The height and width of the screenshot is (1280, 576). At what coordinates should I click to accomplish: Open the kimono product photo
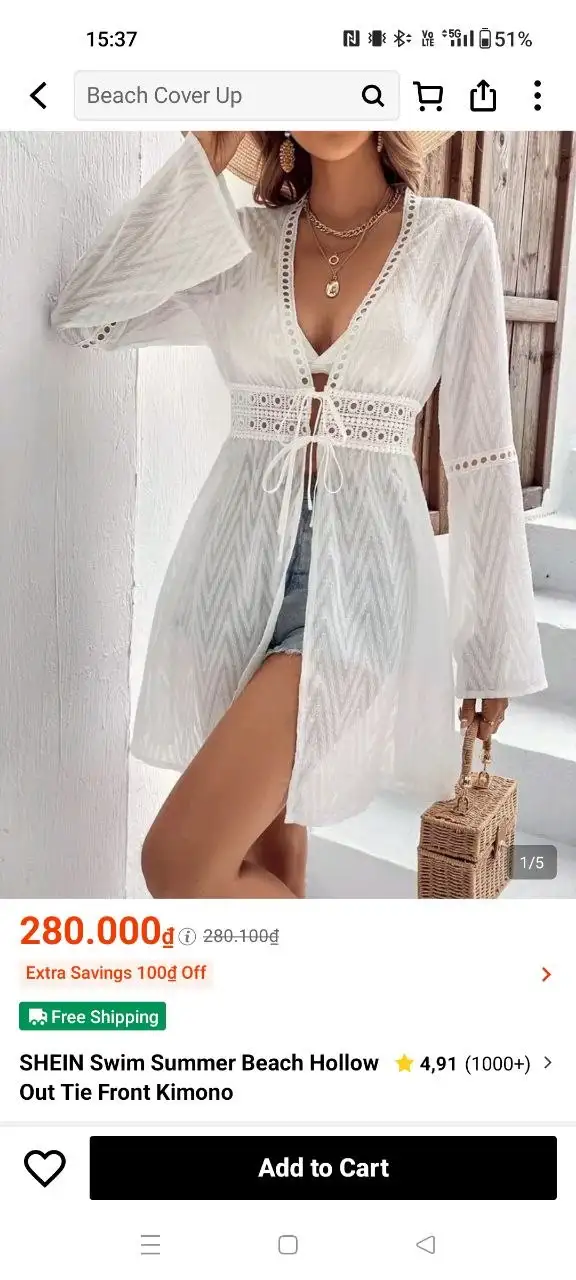pos(288,515)
